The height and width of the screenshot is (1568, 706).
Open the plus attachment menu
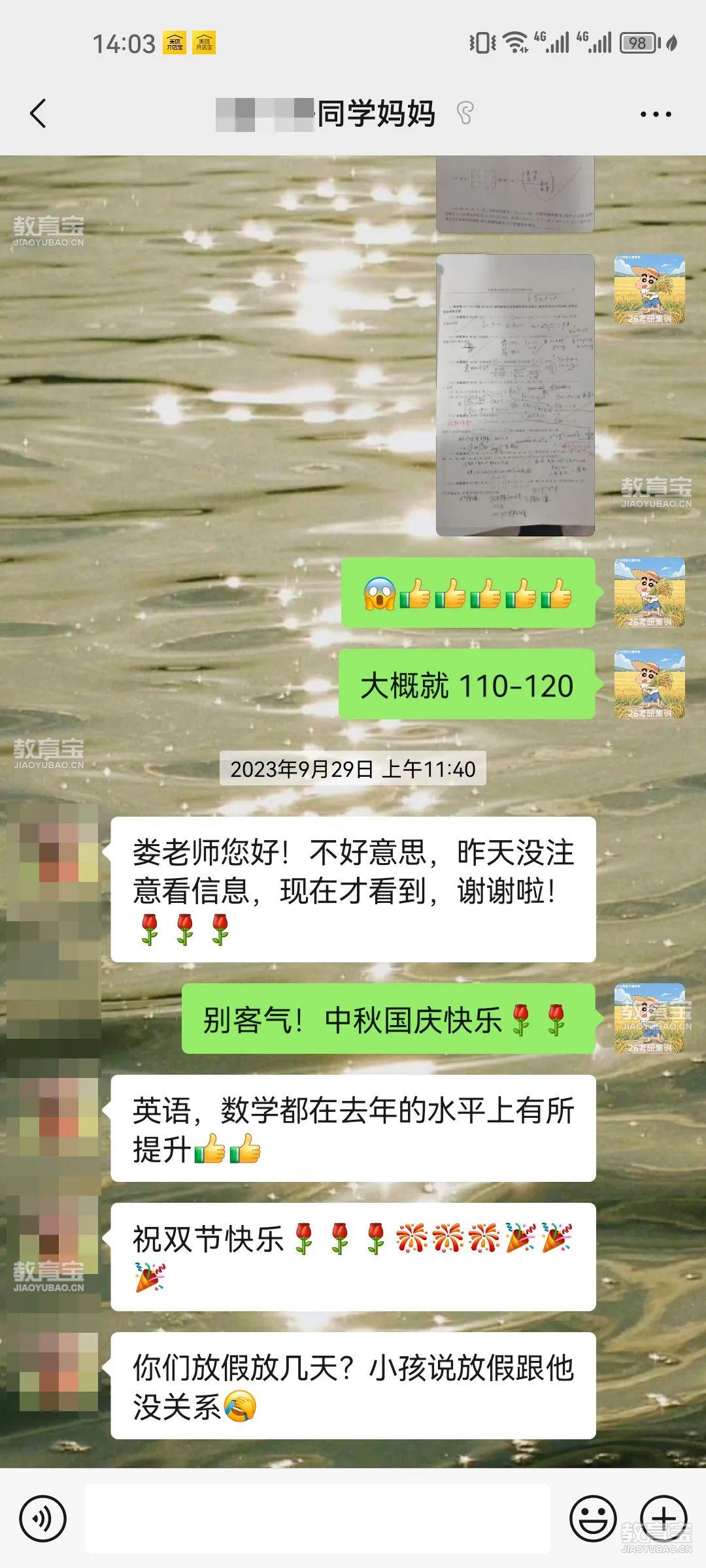click(663, 1518)
